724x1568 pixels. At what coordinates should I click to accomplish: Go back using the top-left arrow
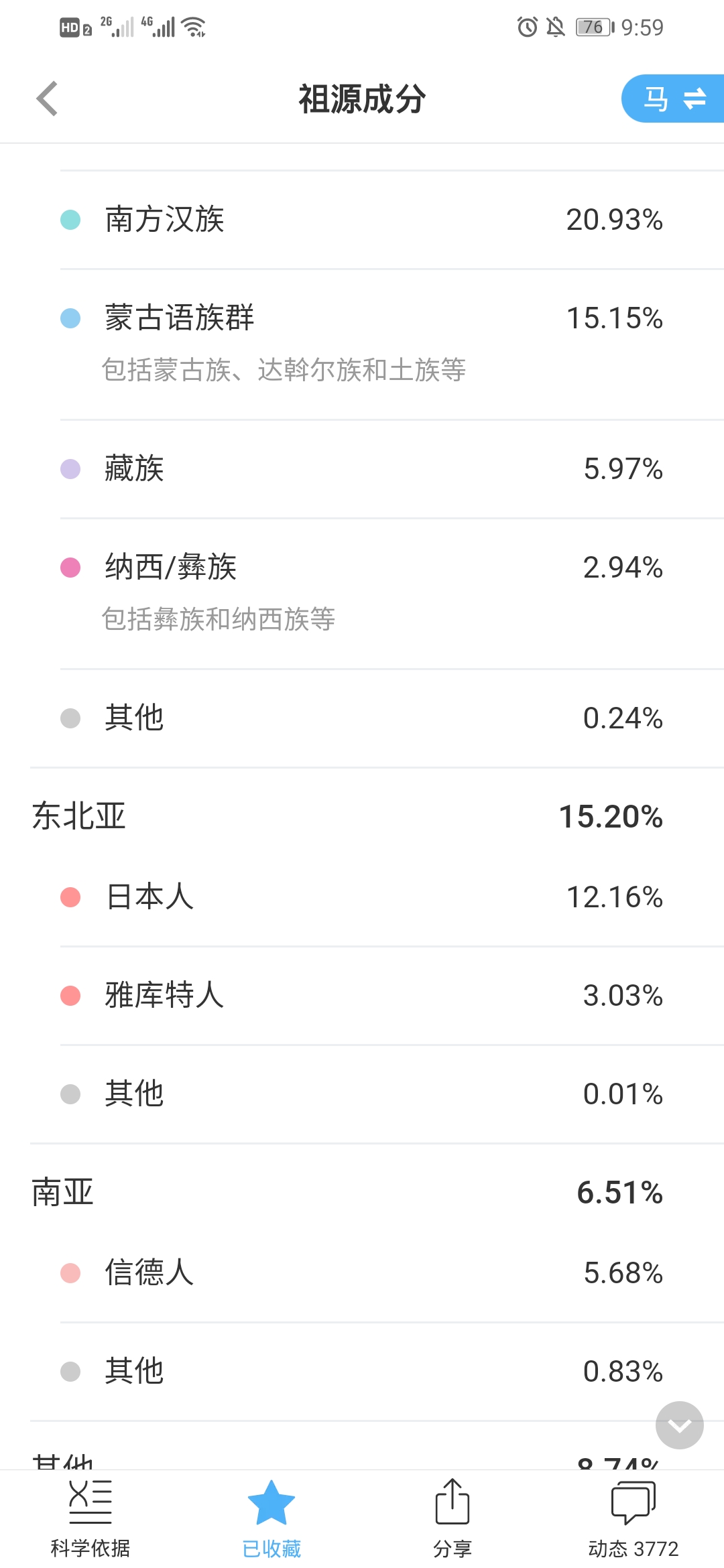tap(47, 99)
